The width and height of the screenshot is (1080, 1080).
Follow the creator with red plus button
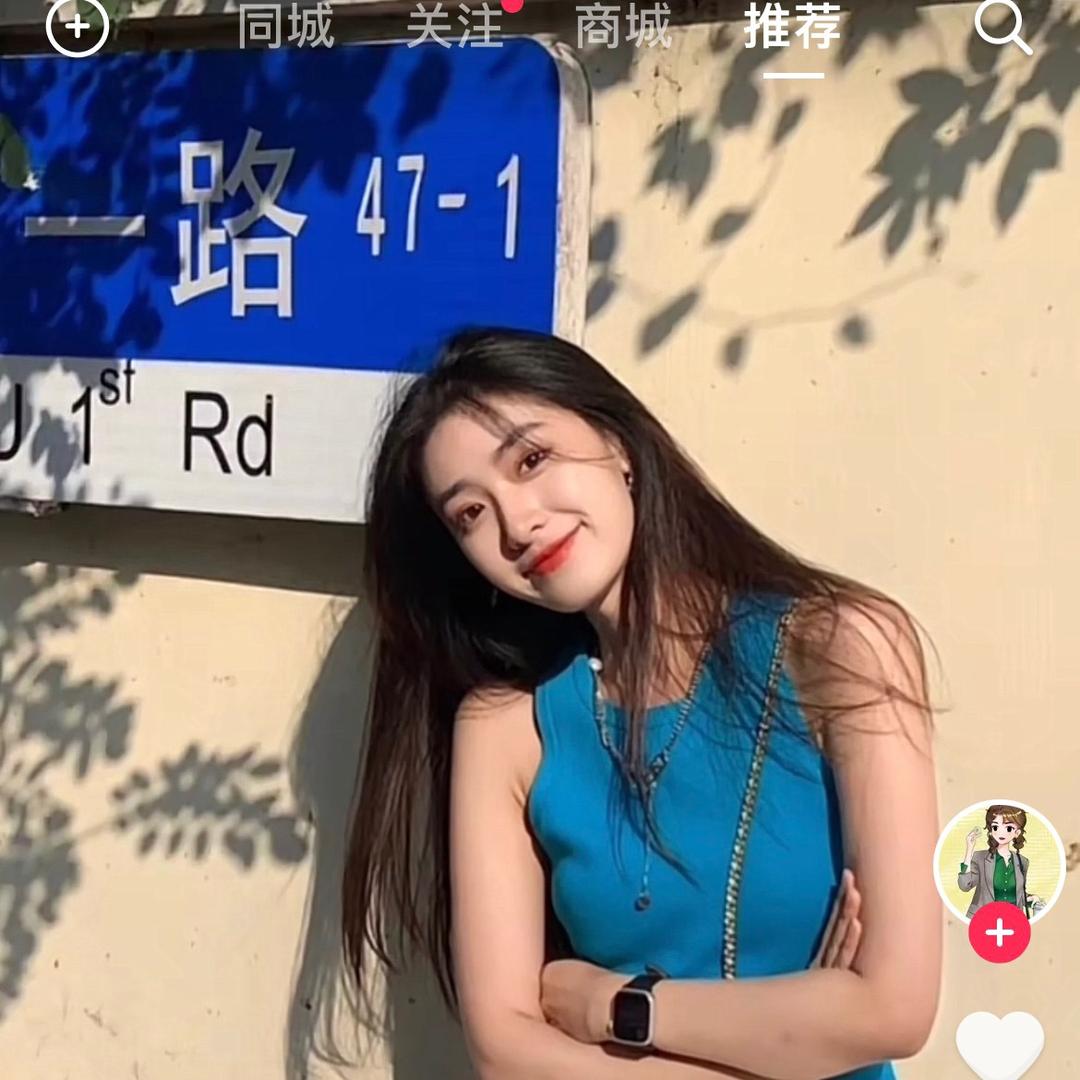999,933
